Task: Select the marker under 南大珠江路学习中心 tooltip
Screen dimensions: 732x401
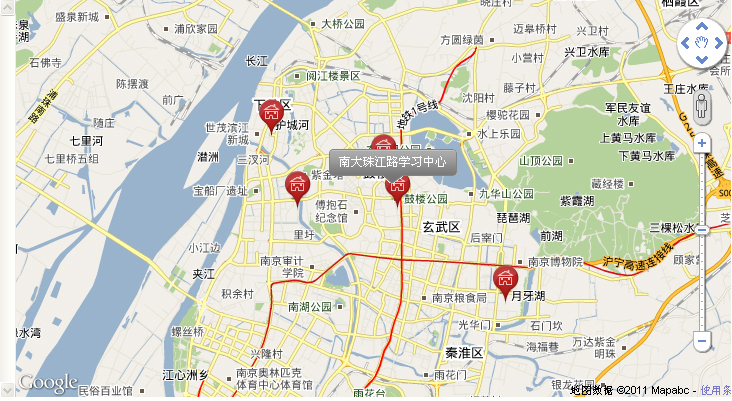Action: pos(398,187)
